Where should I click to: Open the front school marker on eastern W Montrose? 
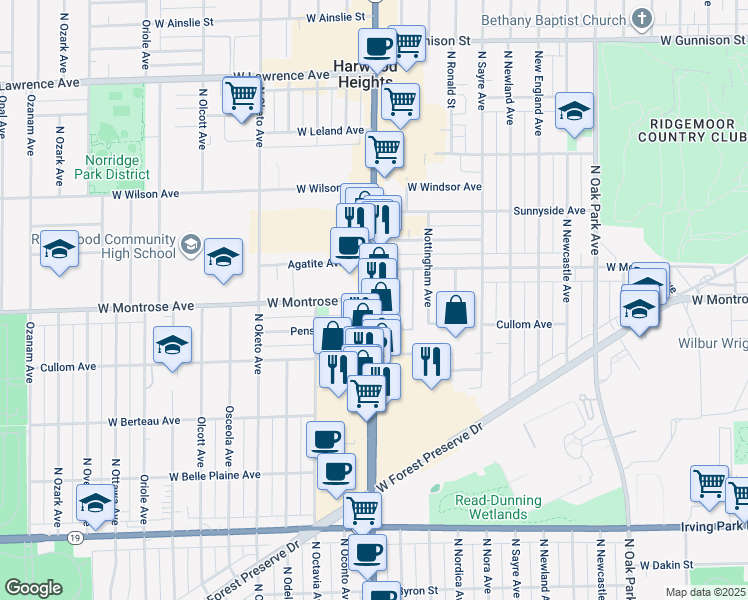[x=640, y=310]
